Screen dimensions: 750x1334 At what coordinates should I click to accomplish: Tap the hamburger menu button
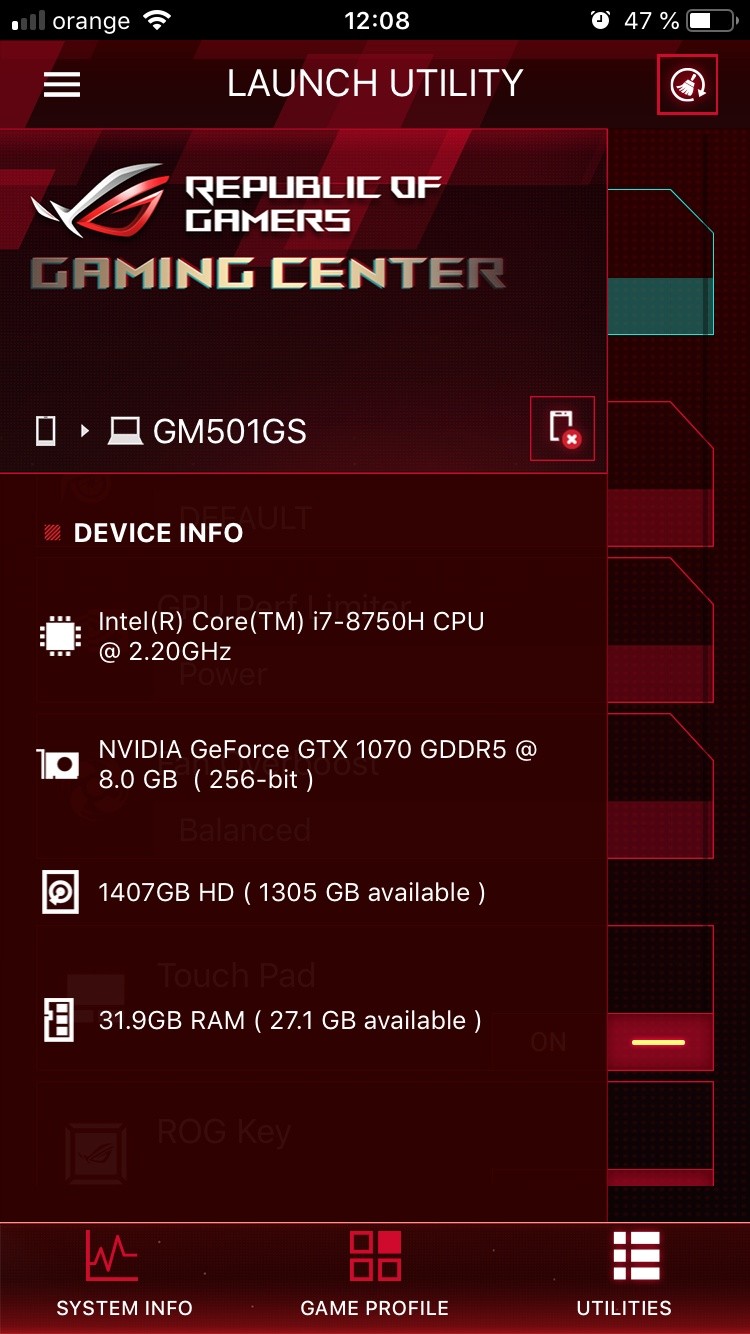(x=62, y=85)
